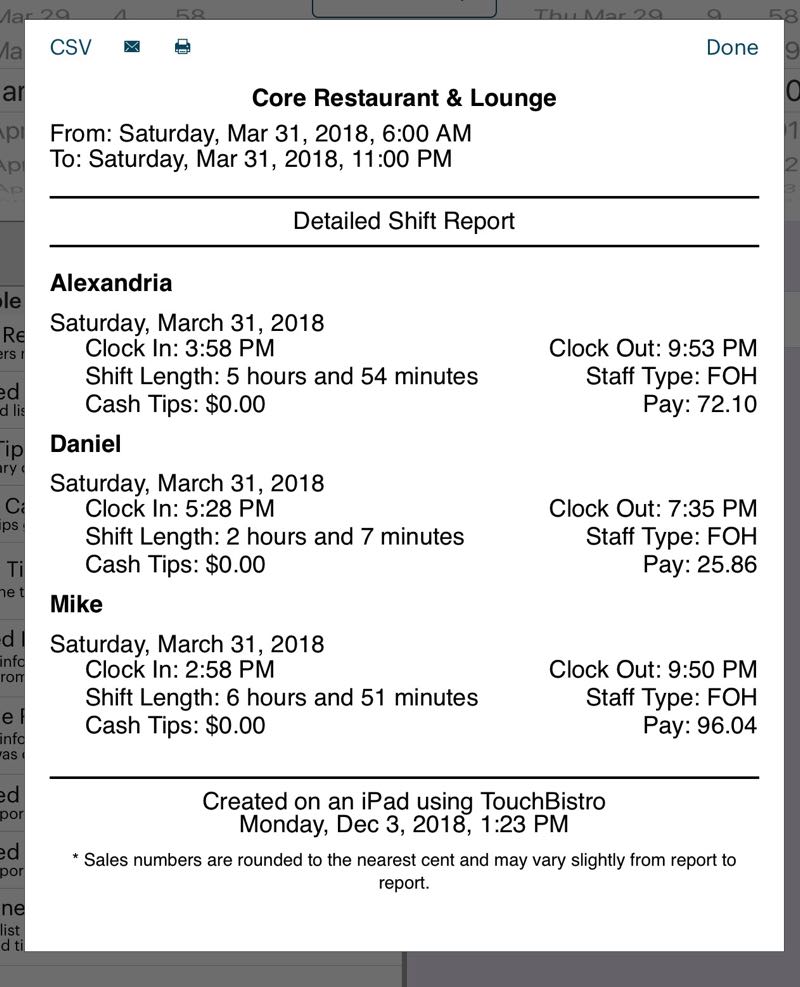The image size is (800, 987).
Task: Click Daniel's shift record
Action: (x=85, y=444)
